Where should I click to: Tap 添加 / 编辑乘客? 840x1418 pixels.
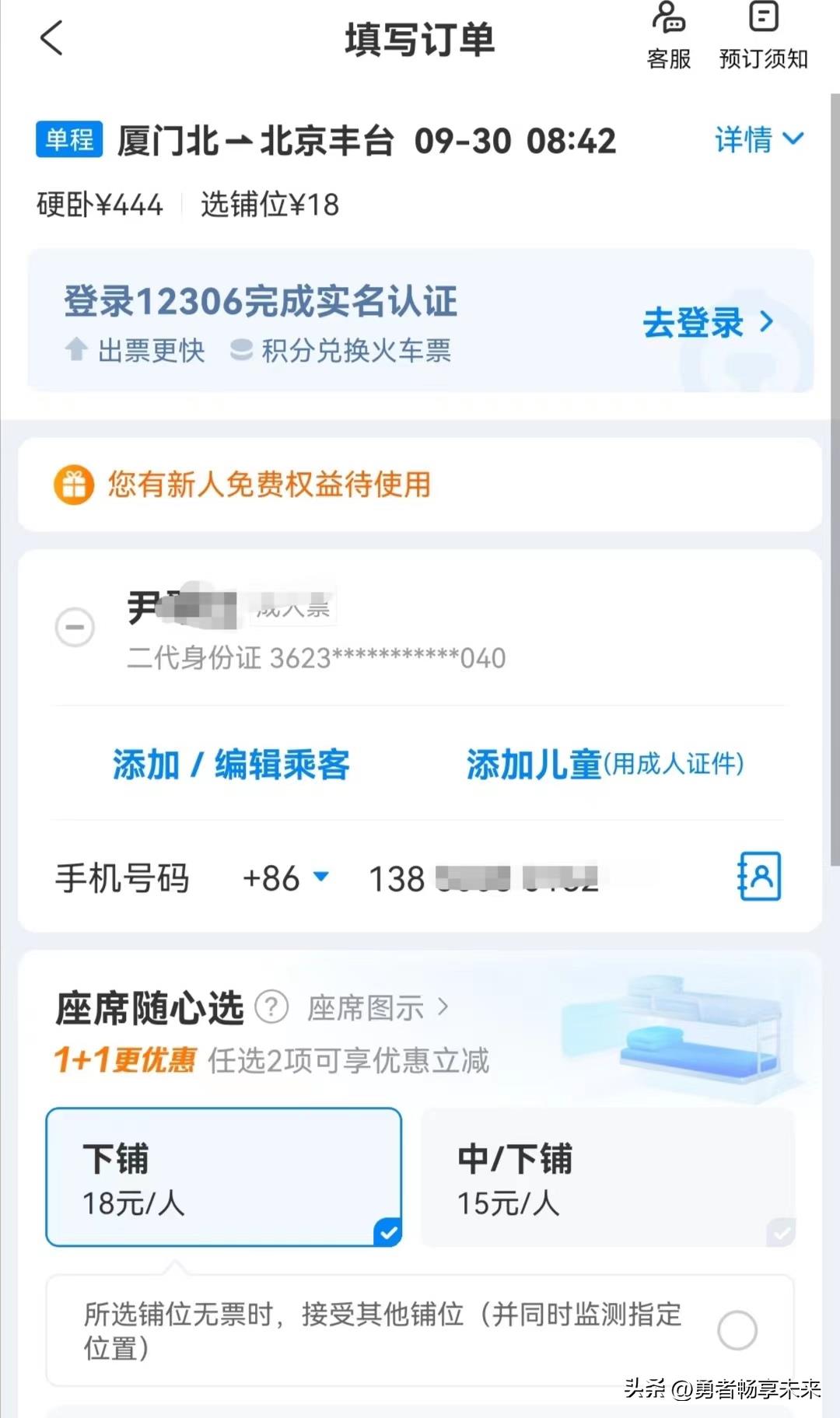(x=231, y=765)
